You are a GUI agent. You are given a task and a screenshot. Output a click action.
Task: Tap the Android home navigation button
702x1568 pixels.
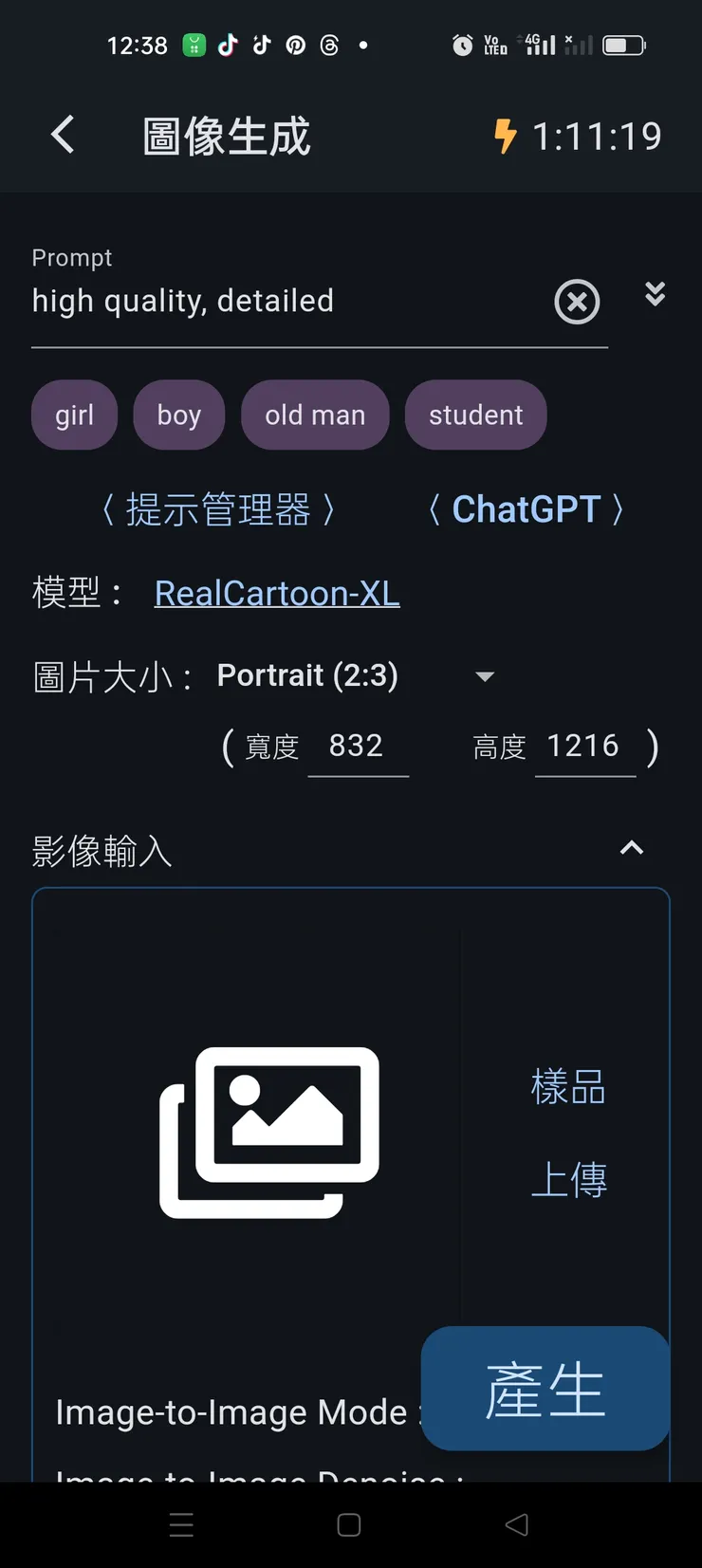pos(347,1524)
